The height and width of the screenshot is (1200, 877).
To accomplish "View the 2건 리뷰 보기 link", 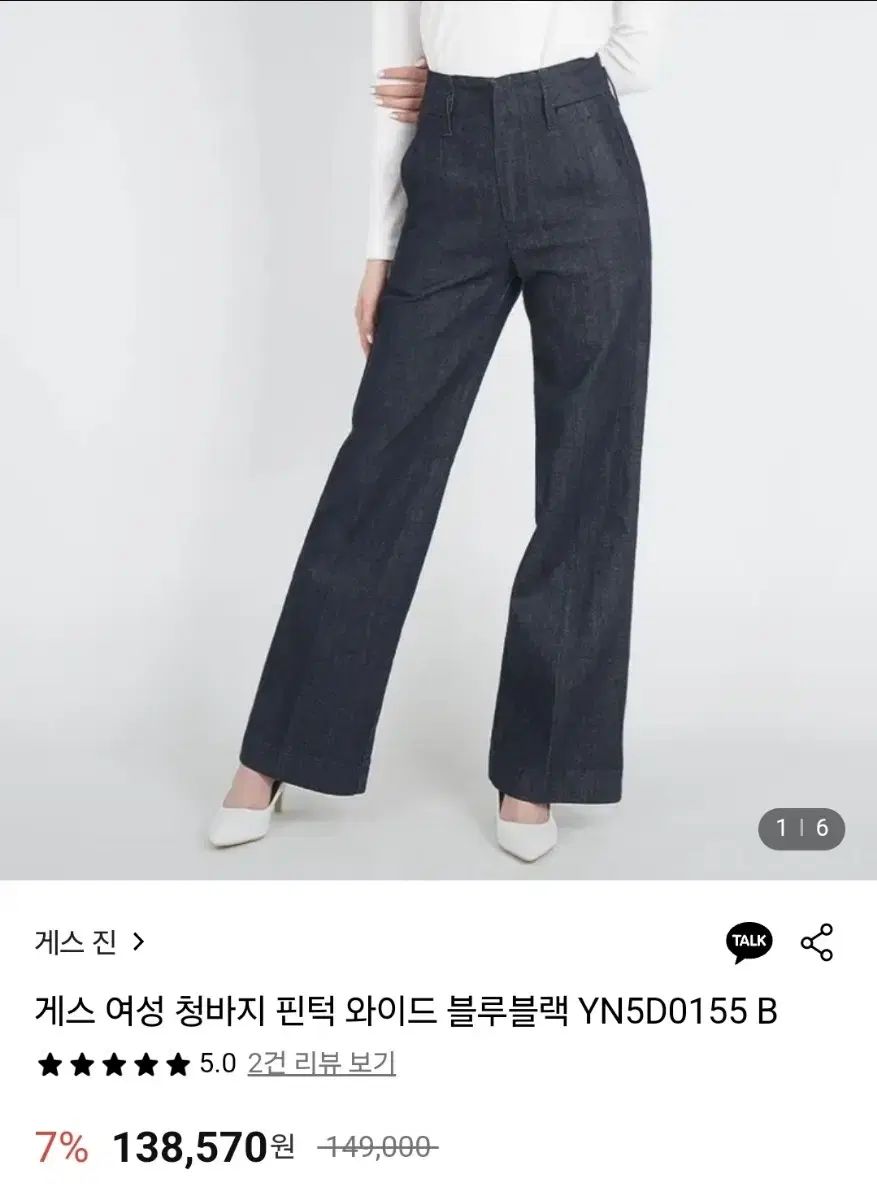I will coord(321,1063).
